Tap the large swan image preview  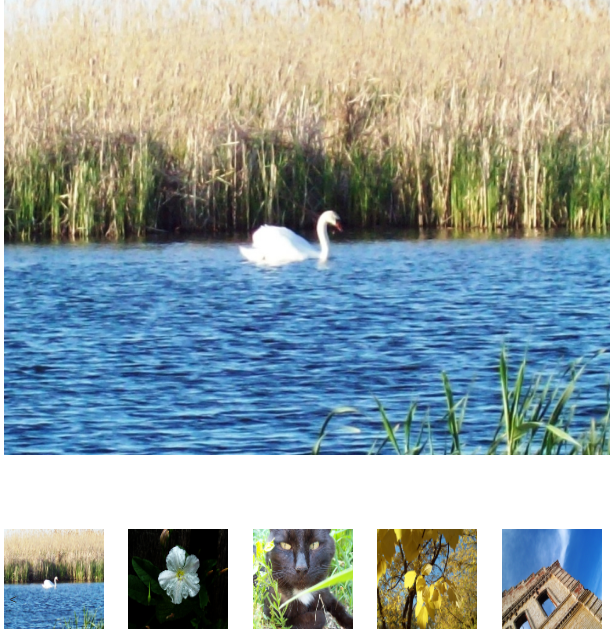click(306, 228)
